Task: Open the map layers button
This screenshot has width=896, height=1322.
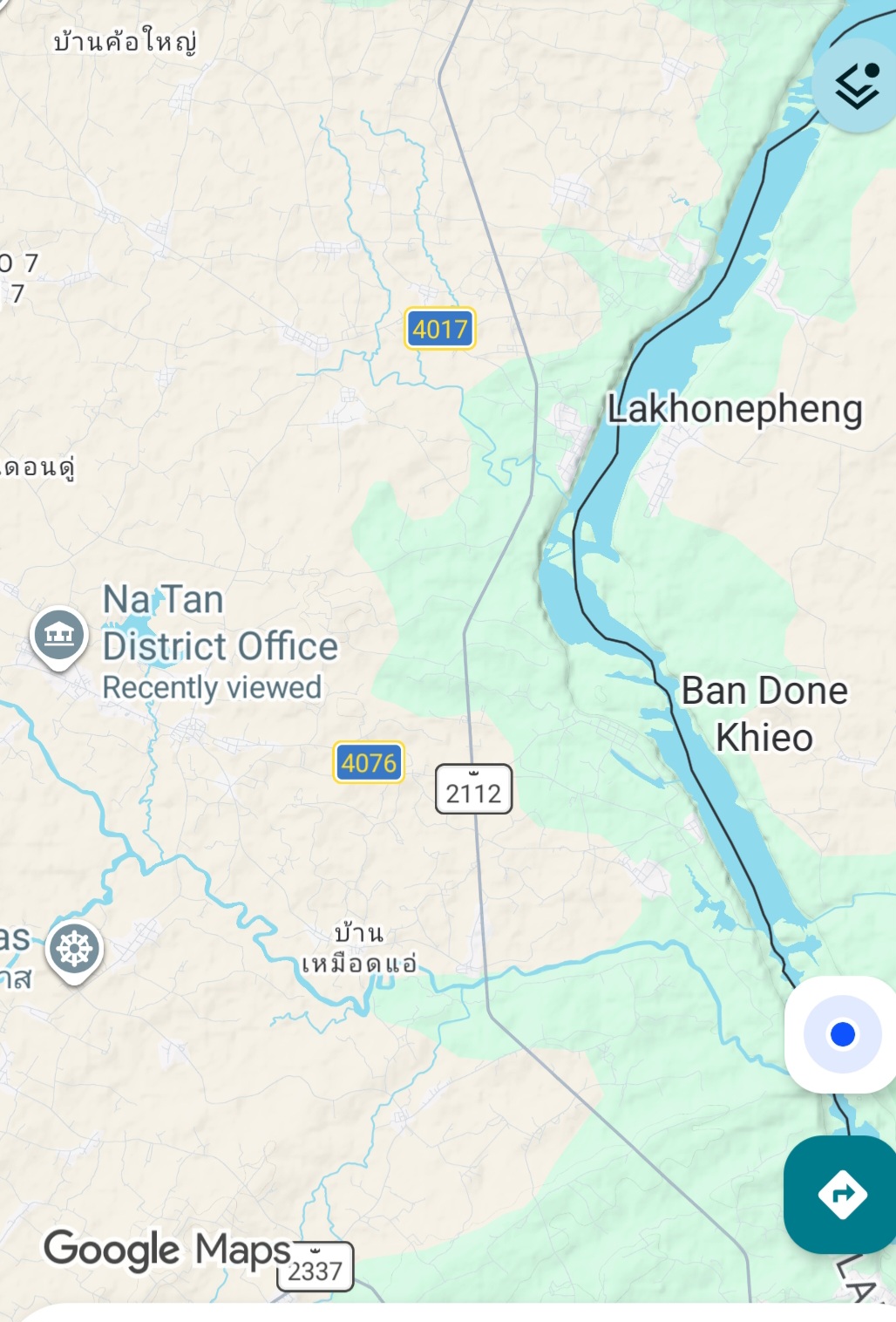Action: click(x=857, y=86)
